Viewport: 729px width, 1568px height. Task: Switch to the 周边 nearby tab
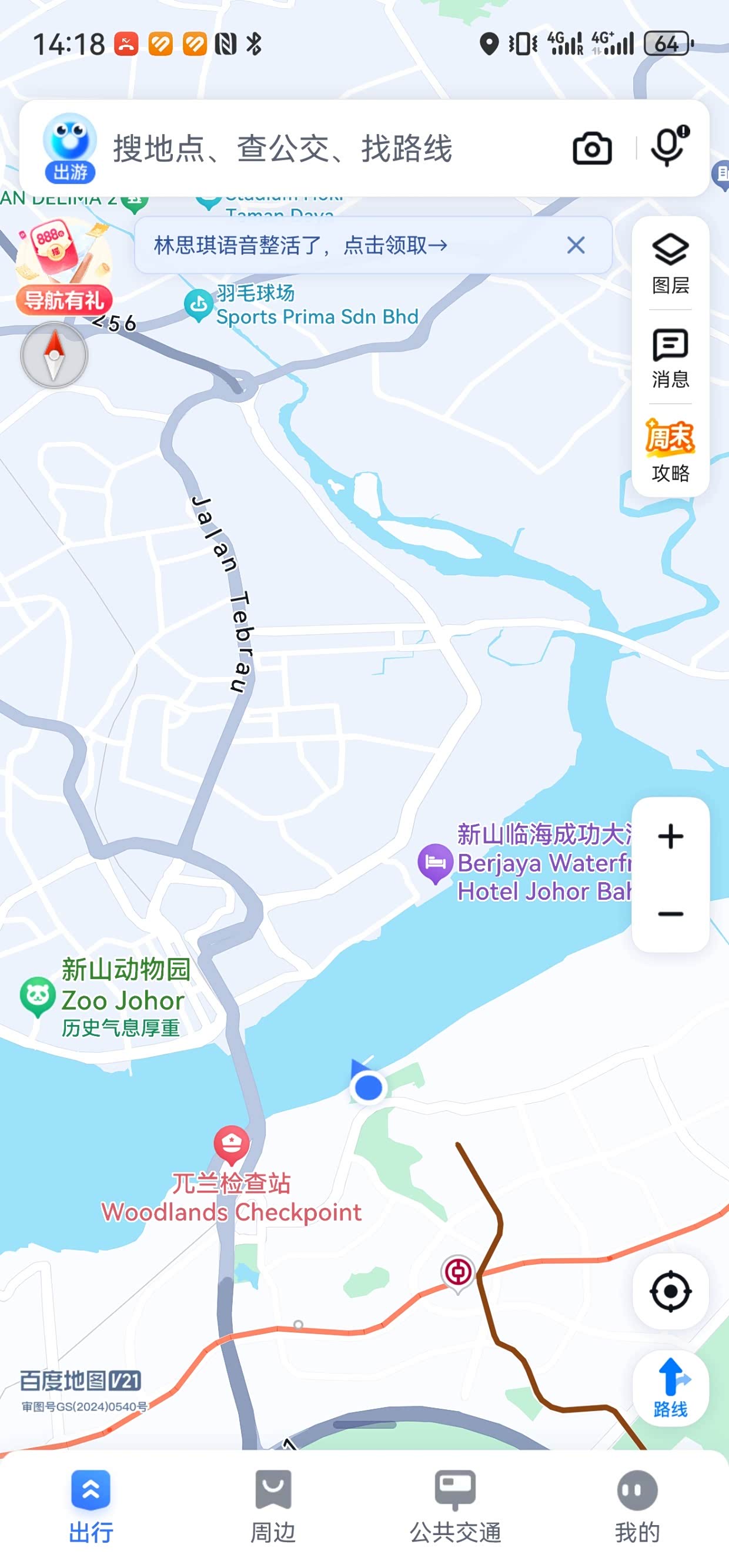click(x=273, y=1506)
